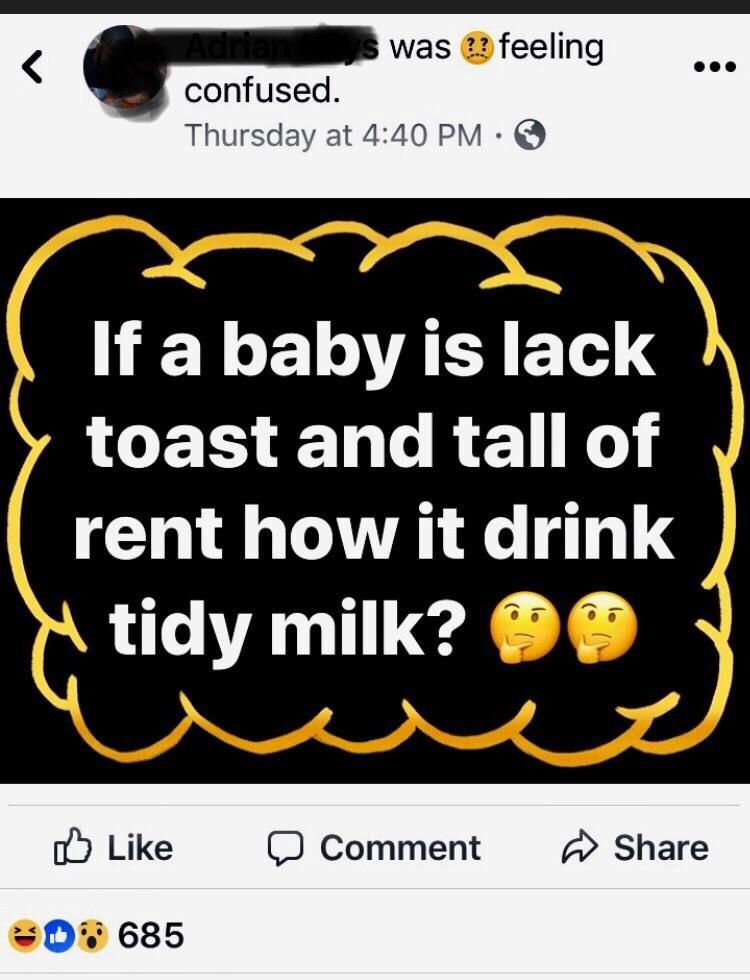View the 685 reactions list
Image resolution: width=750 pixels, height=980 pixels.
(96, 935)
